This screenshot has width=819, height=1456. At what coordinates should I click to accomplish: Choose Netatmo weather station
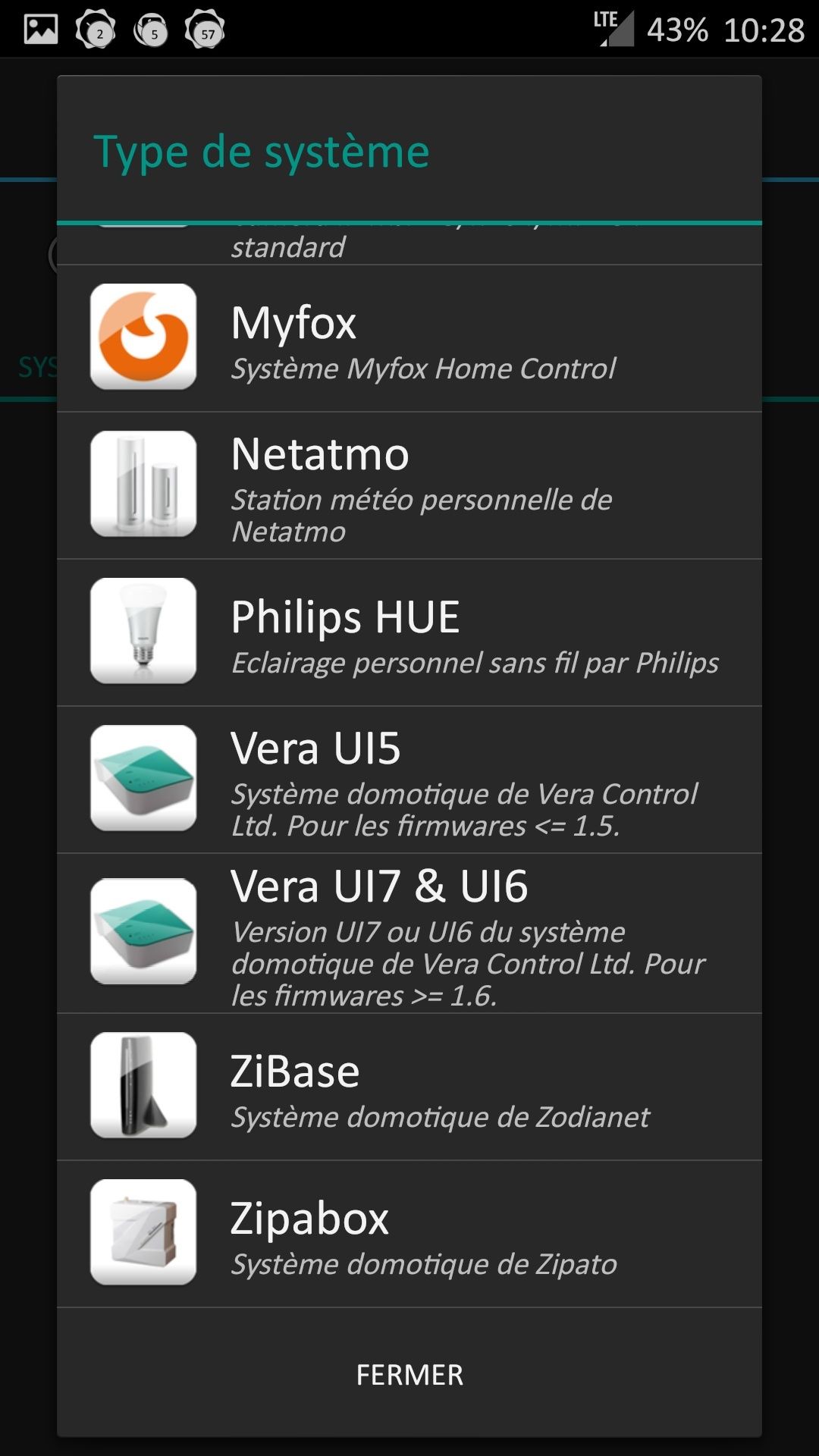pyautogui.click(x=409, y=485)
